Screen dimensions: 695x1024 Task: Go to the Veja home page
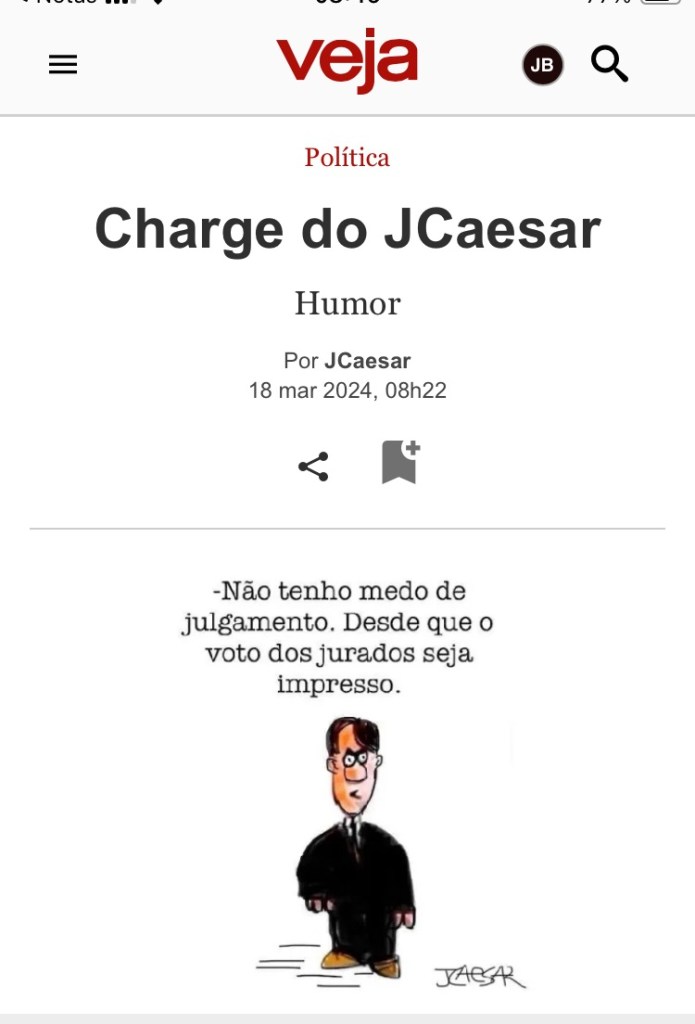[347, 63]
